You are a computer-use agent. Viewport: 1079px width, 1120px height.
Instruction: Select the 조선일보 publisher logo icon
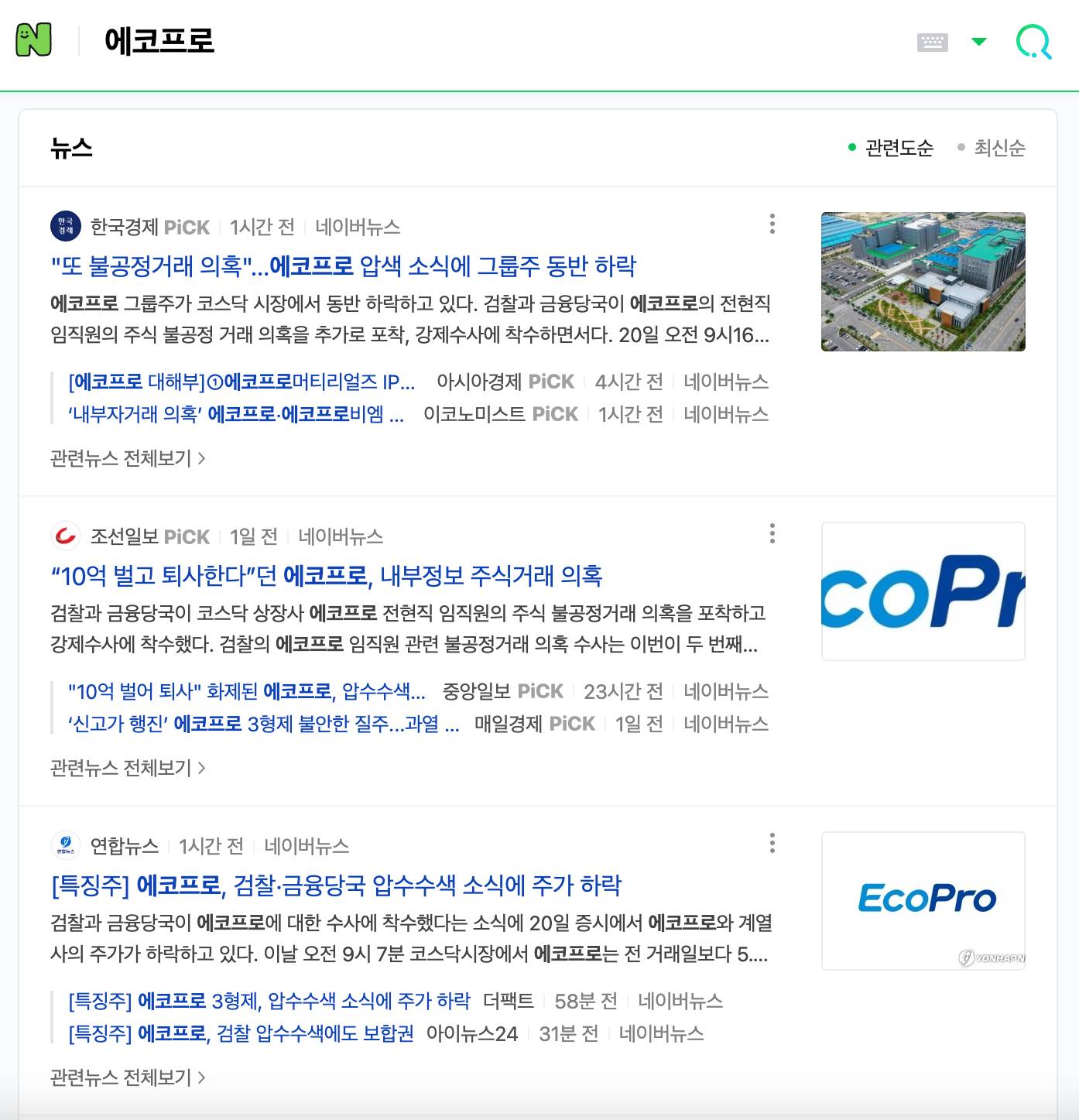tap(65, 536)
